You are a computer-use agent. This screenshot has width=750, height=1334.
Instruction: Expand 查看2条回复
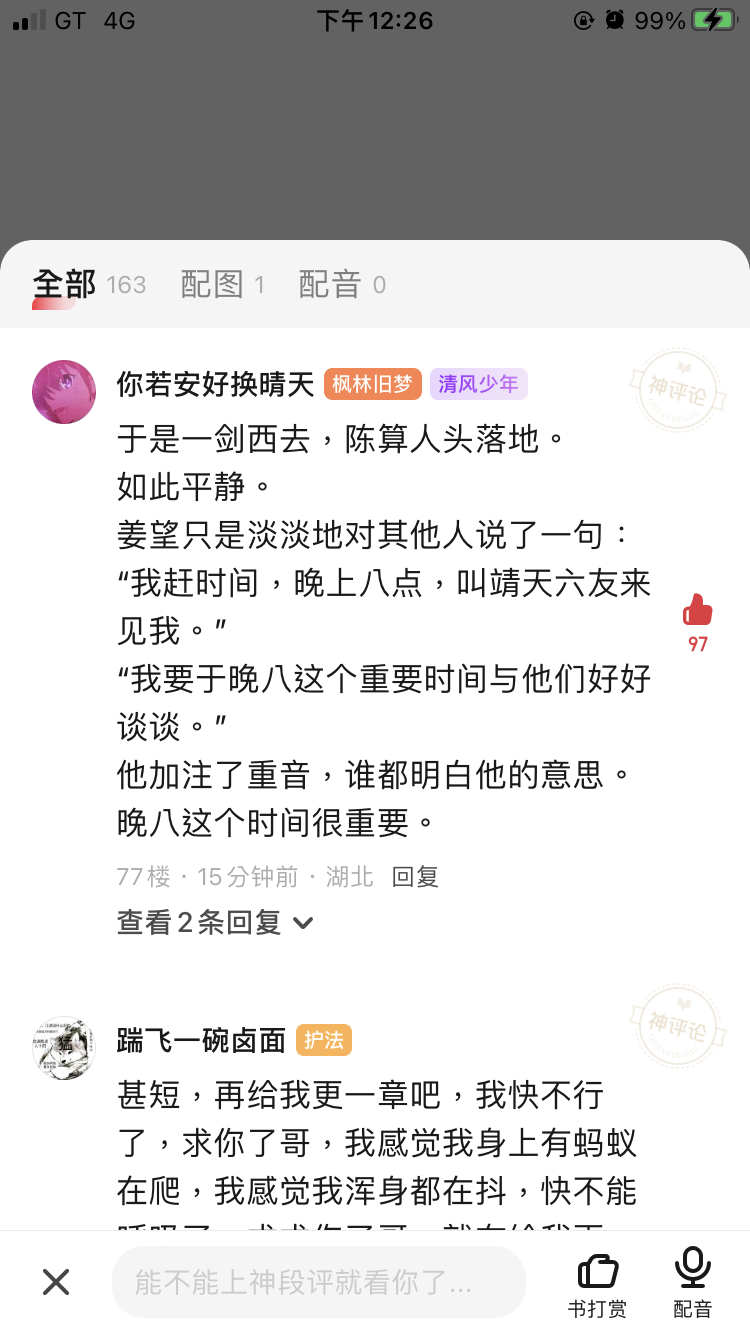click(215, 922)
